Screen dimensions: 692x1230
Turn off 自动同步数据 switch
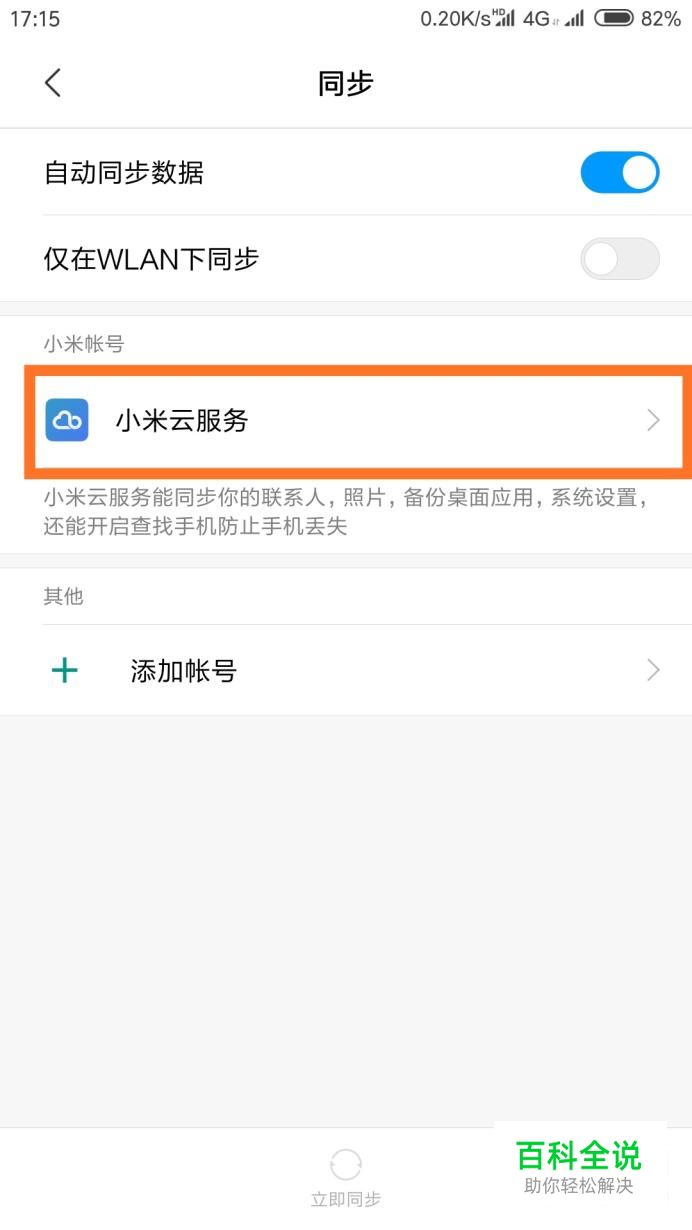point(620,172)
